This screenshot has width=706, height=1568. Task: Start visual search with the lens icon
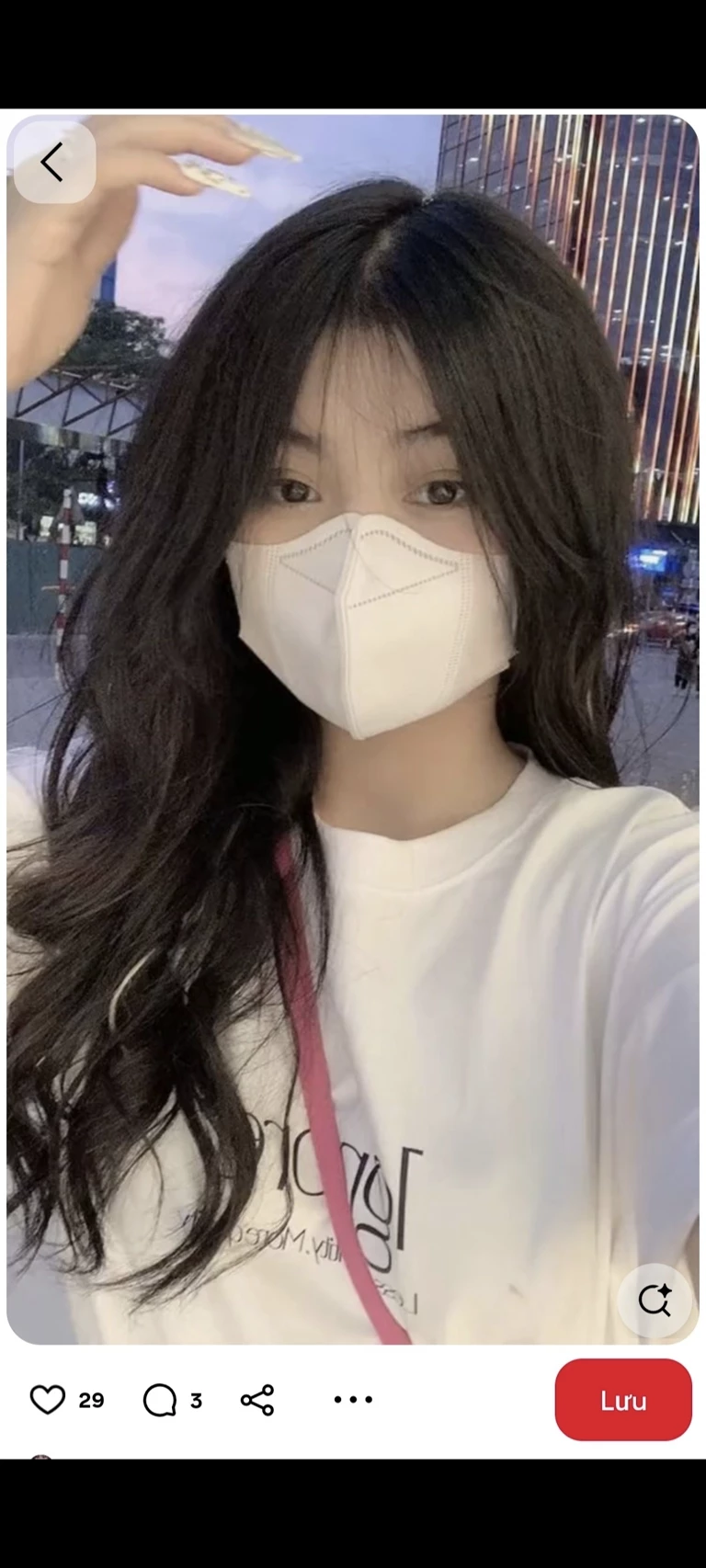pos(655,1300)
